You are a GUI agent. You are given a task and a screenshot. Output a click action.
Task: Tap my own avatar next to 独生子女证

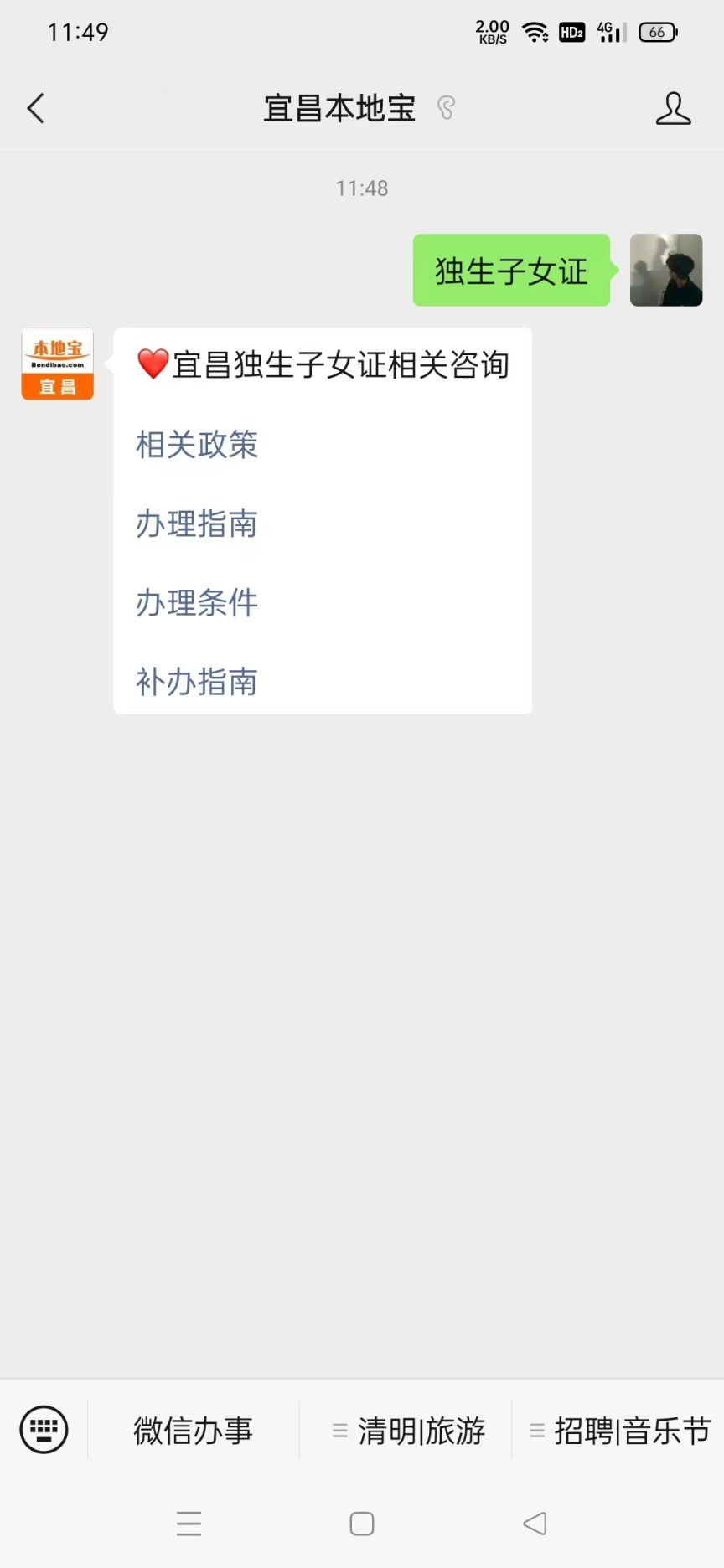click(665, 270)
